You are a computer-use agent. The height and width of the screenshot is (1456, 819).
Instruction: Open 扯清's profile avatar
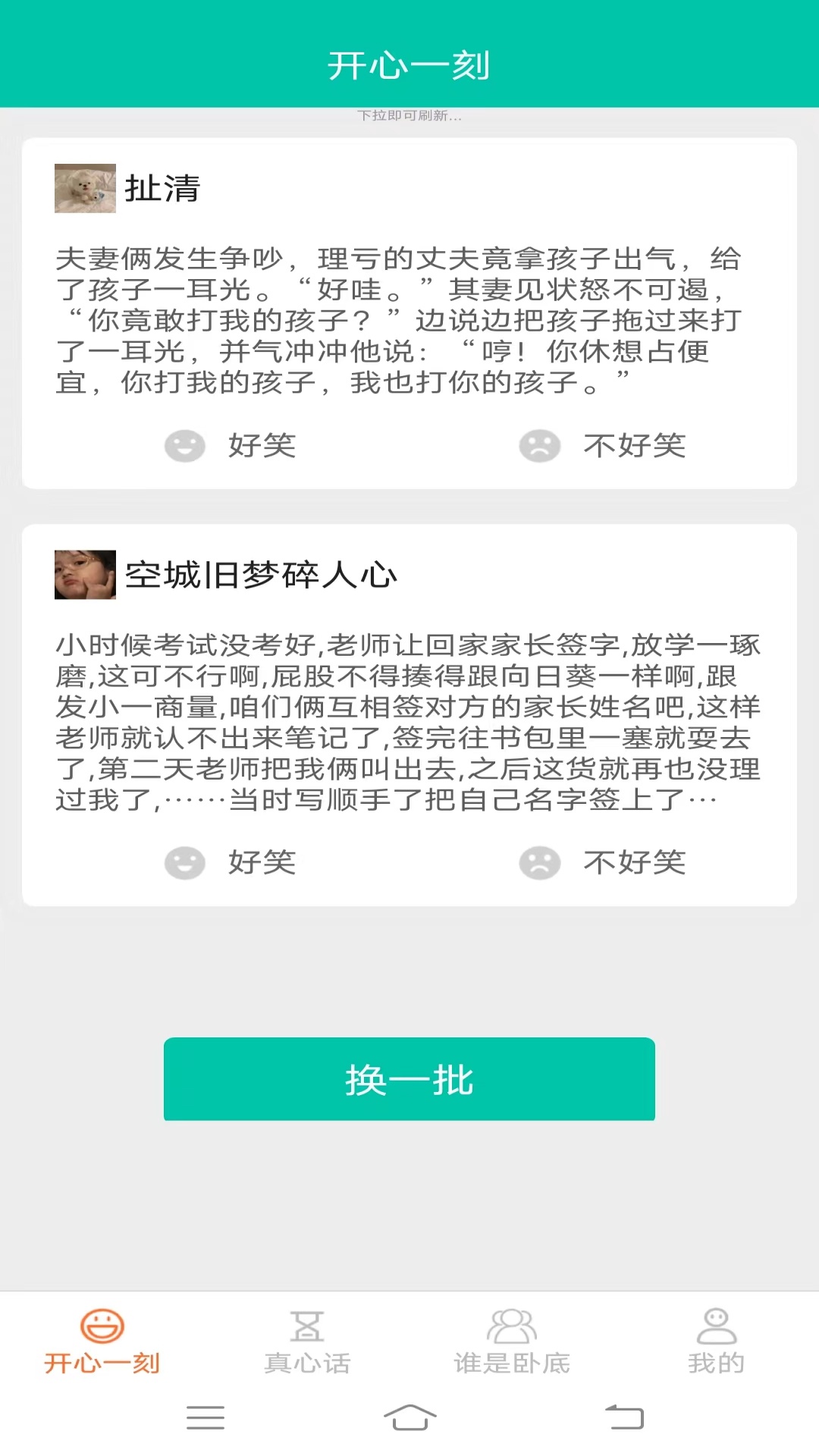point(85,189)
